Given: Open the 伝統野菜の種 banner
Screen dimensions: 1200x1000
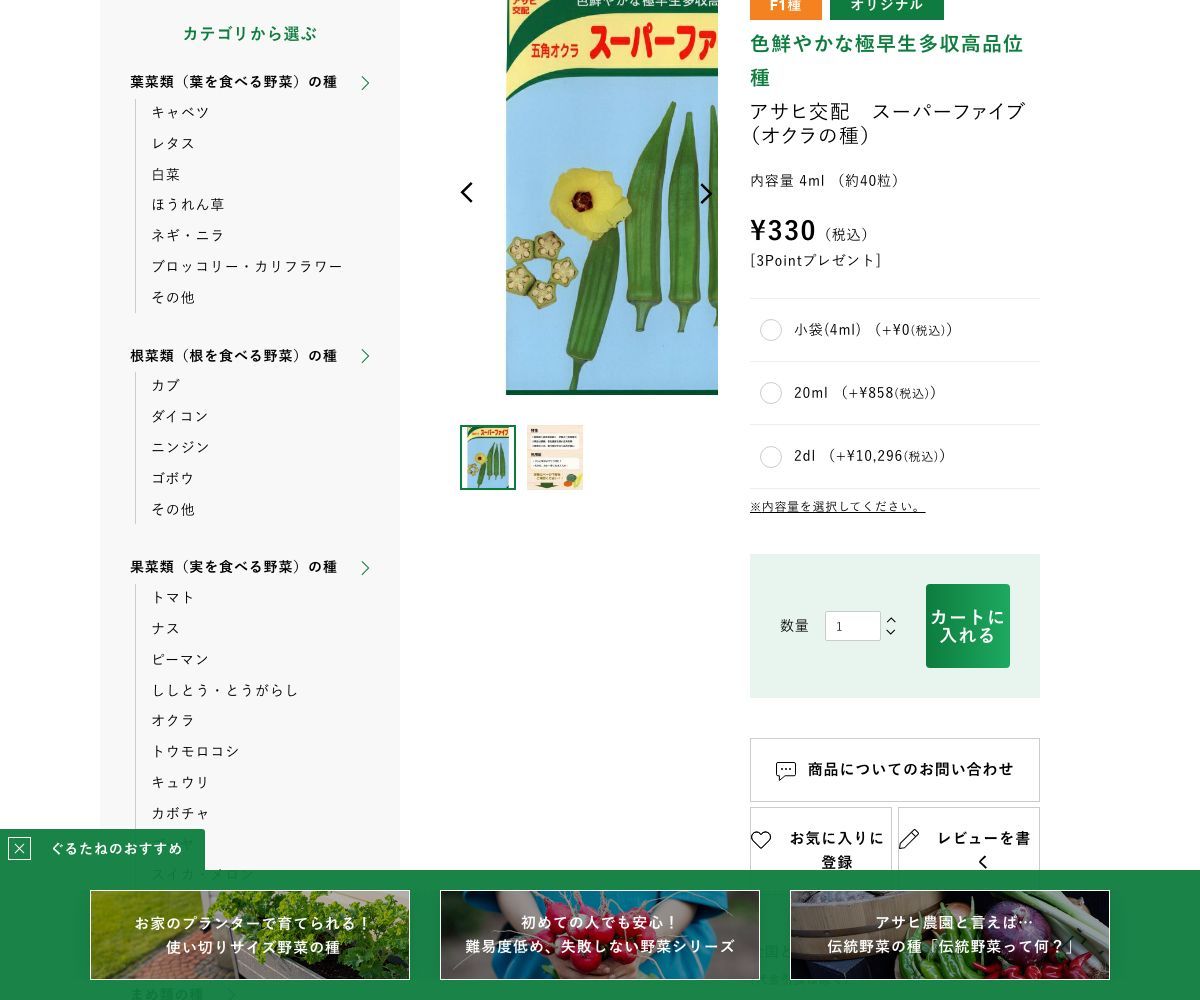Looking at the screenshot, I should 950,935.
